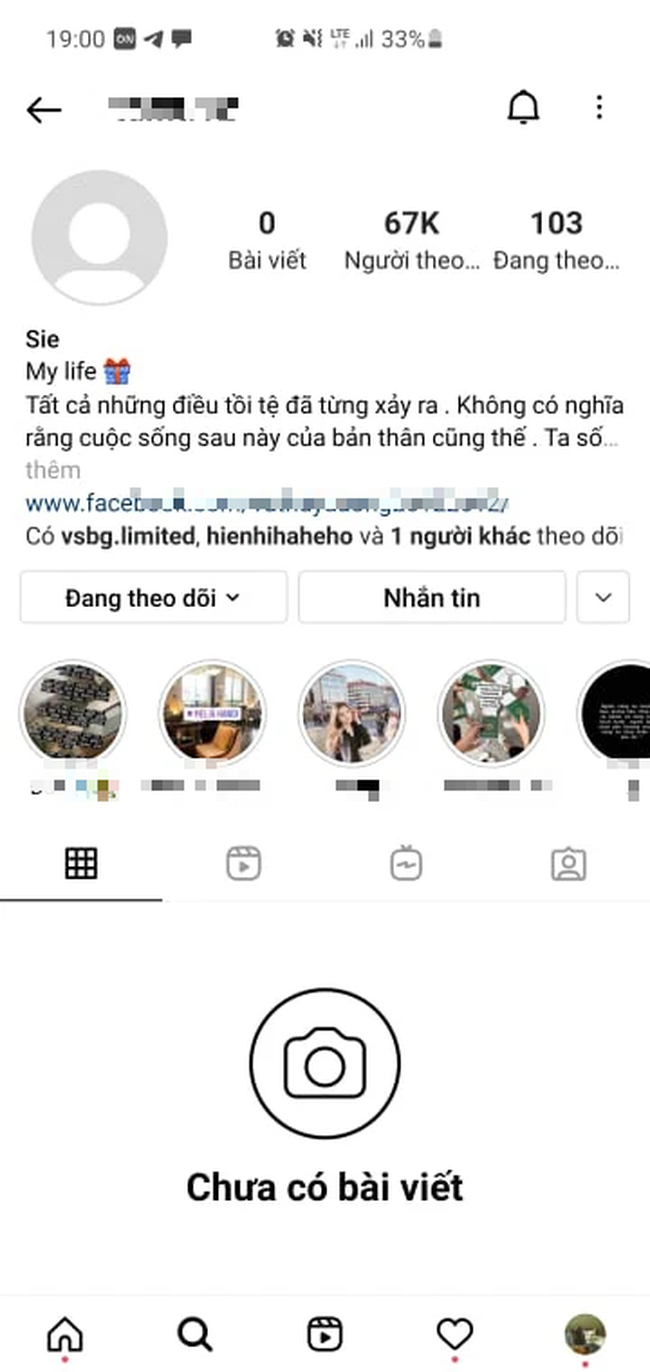Go to the Home feed
The width and height of the screenshot is (650, 1372).
[x=66, y=1333]
